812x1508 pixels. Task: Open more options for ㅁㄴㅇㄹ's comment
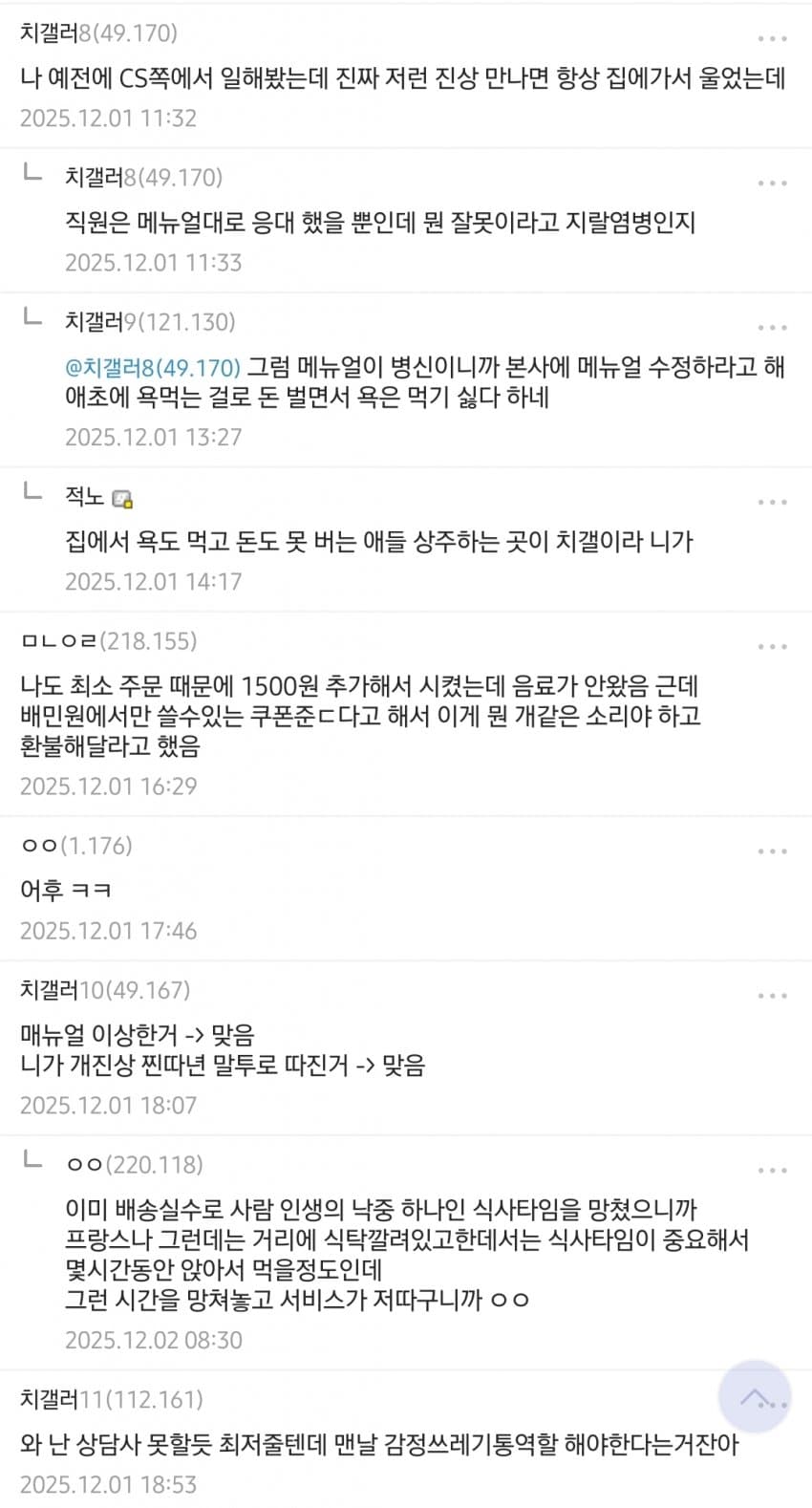[x=772, y=647]
